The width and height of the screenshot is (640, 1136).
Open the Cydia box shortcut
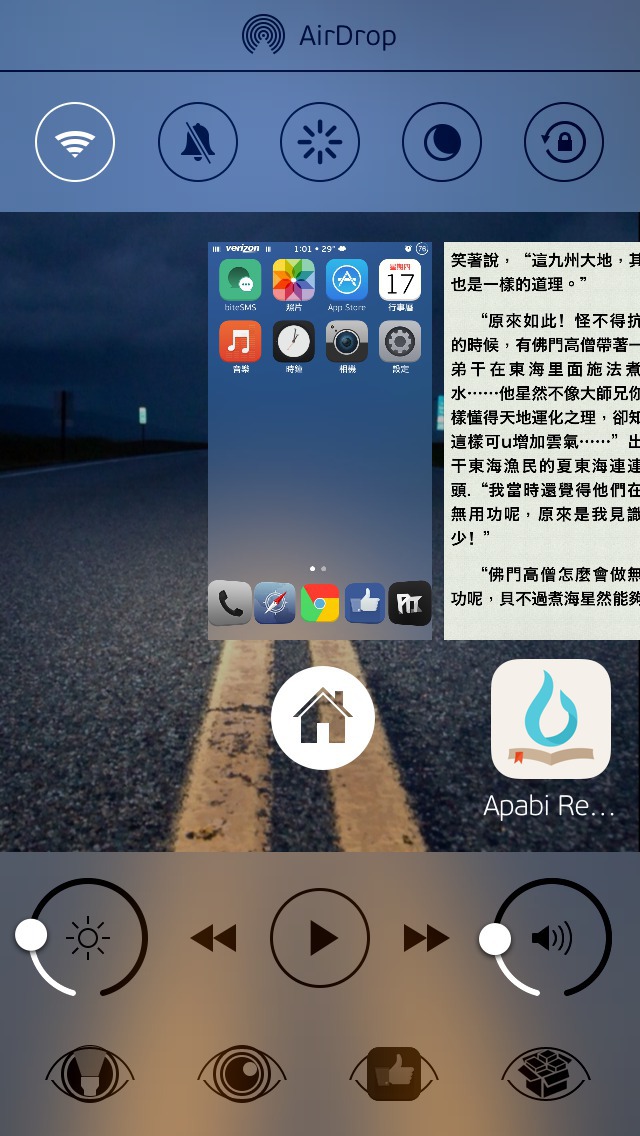(546, 1074)
